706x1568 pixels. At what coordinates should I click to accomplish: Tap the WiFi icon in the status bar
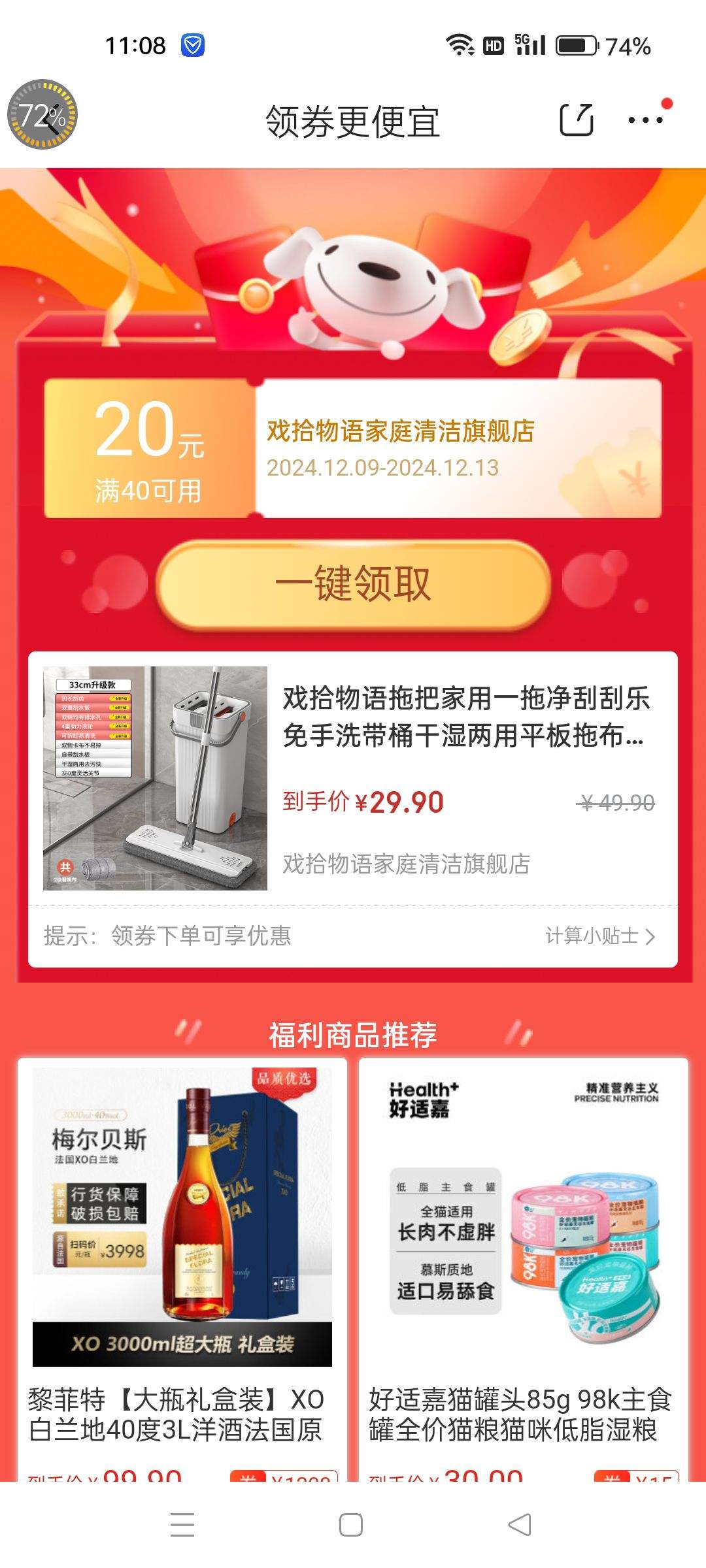(460, 44)
